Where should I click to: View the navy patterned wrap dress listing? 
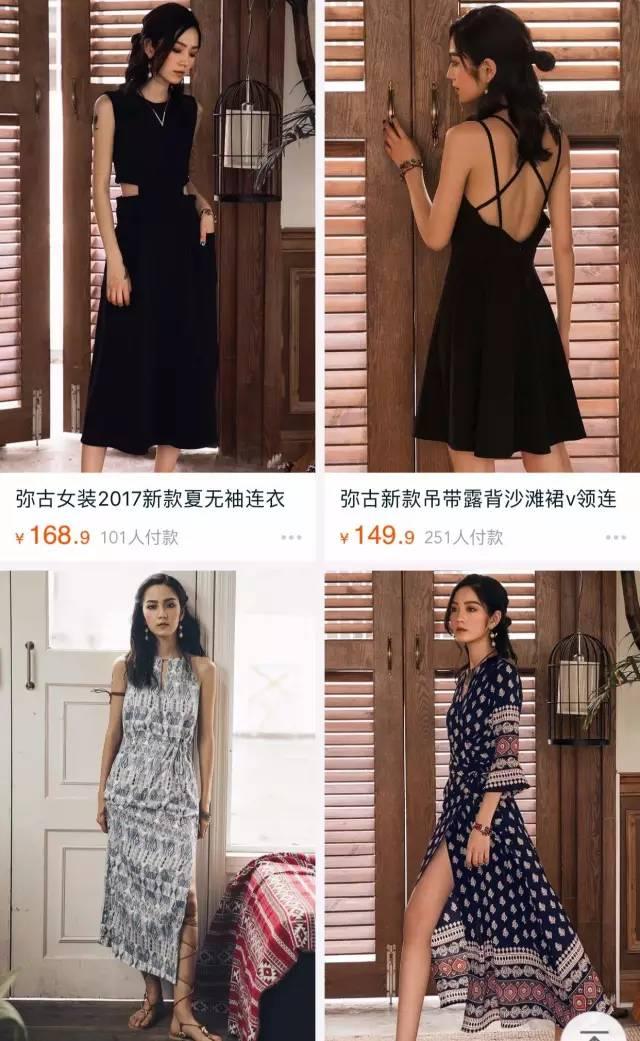(482, 800)
